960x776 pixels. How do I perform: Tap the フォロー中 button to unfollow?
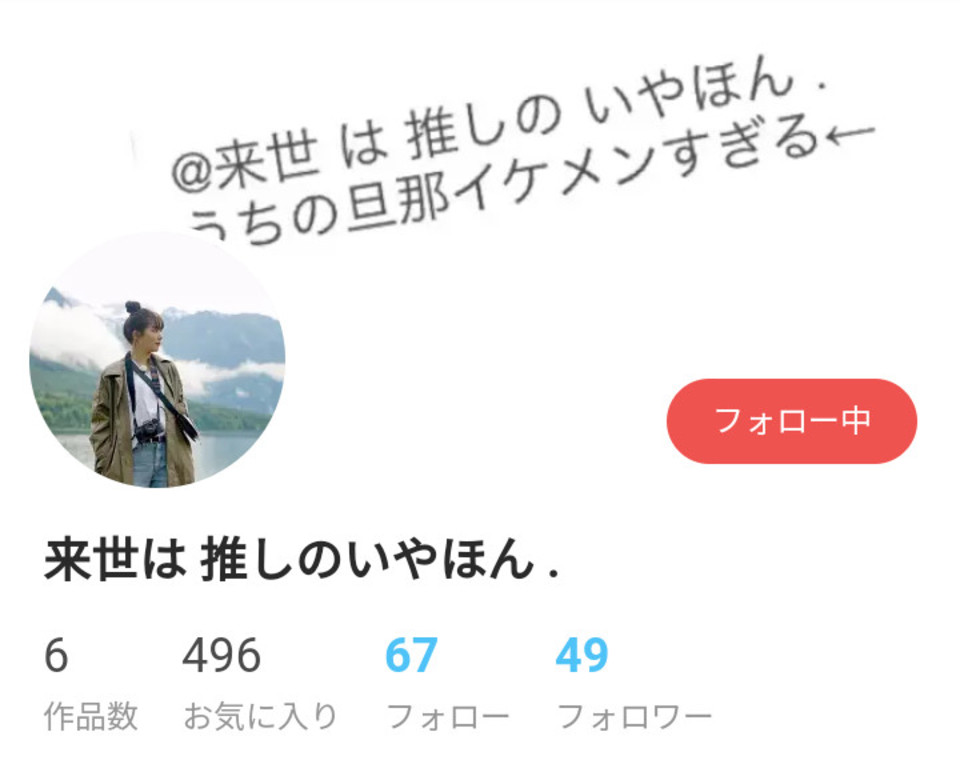tap(791, 421)
